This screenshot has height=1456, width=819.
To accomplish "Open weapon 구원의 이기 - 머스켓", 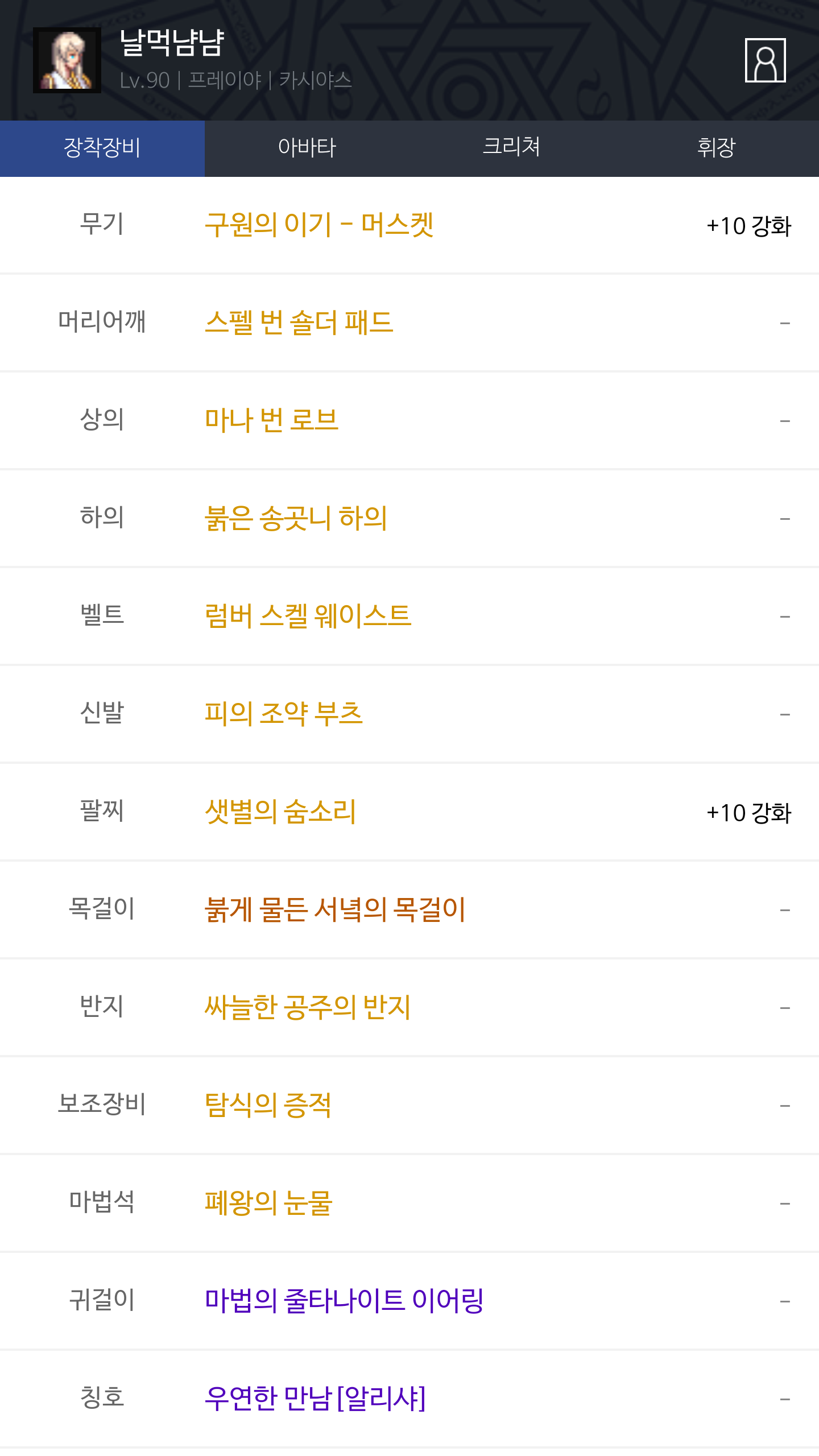I will click(x=320, y=225).
